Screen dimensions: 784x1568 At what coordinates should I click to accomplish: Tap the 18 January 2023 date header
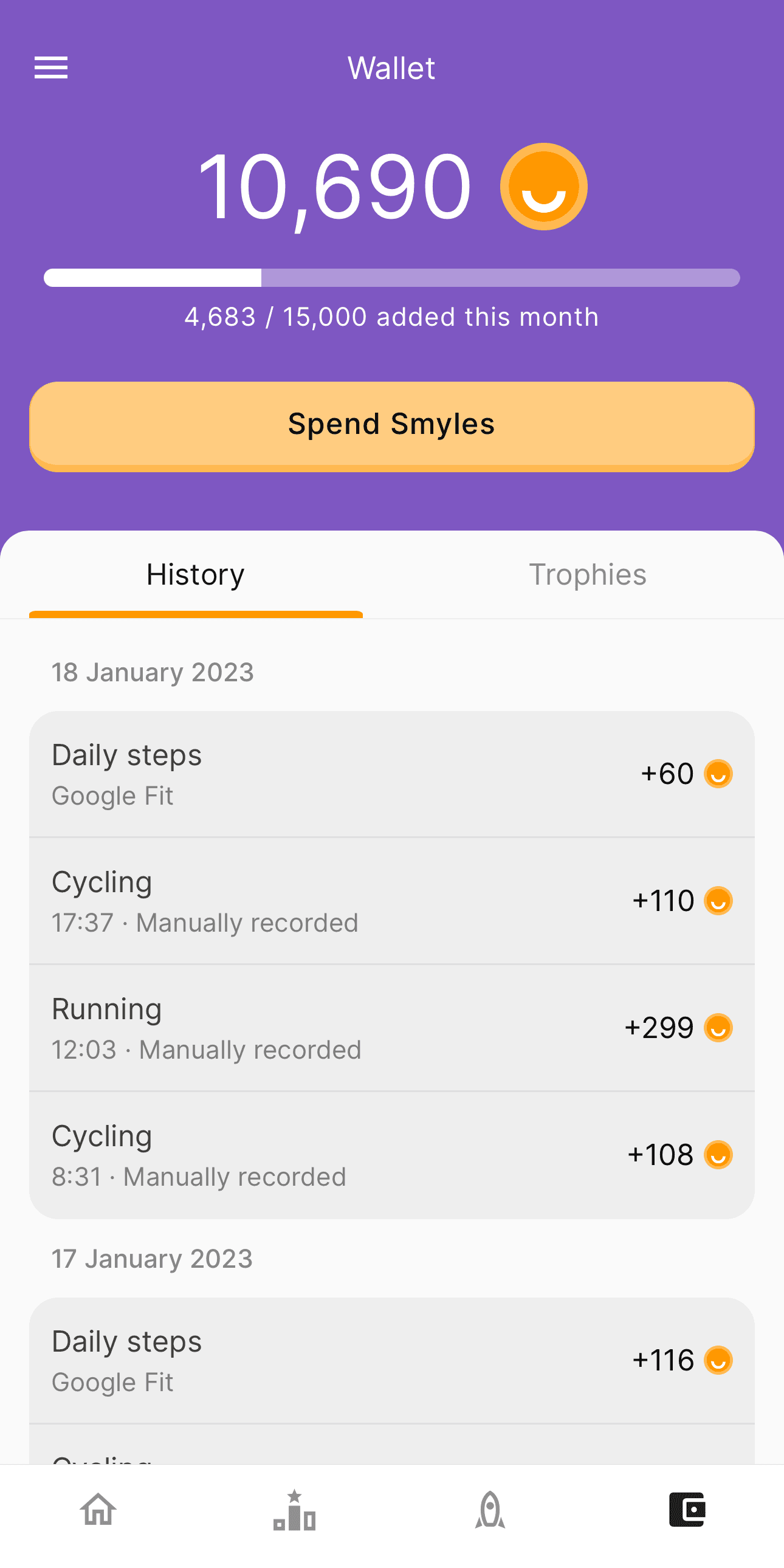pyautogui.click(x=151, y=672)
